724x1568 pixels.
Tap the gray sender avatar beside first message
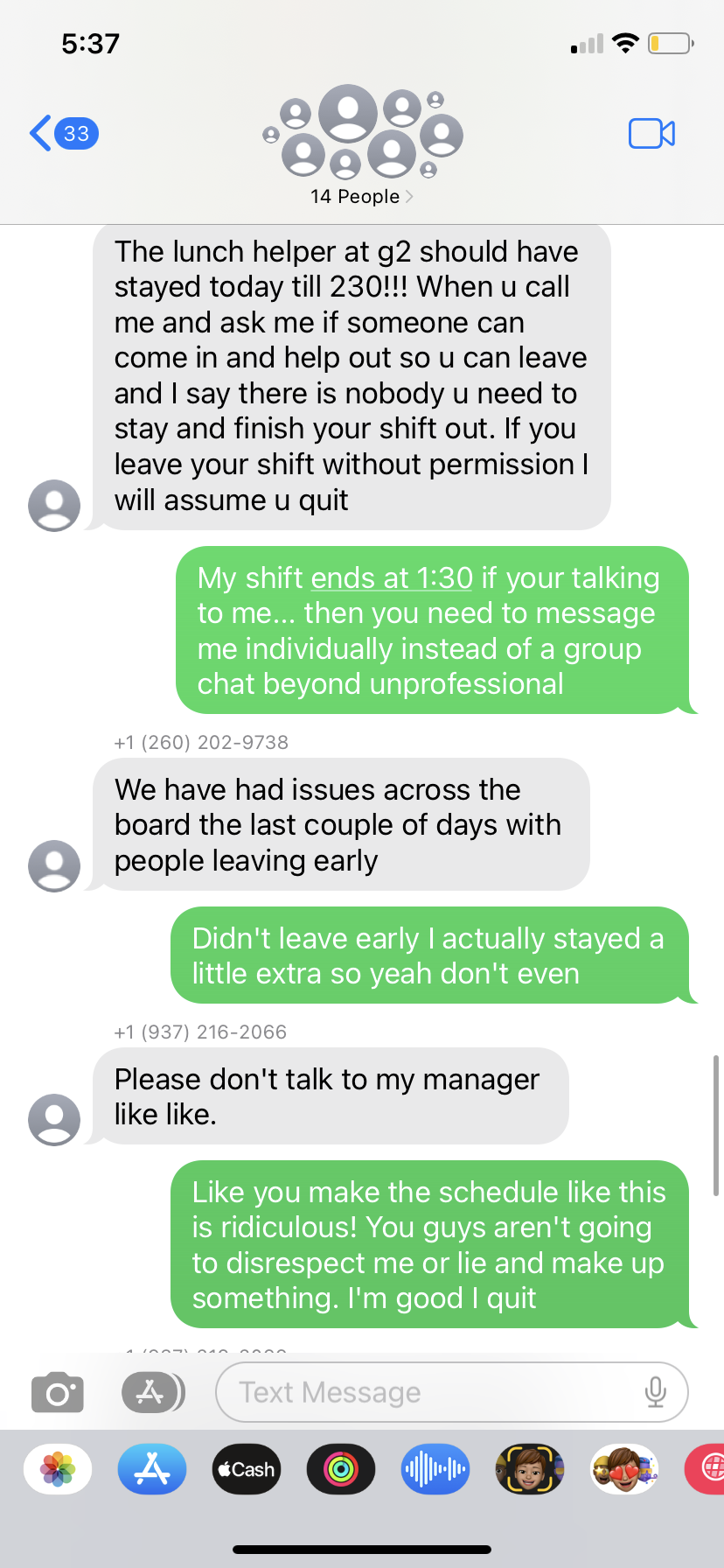[x=54, y=506]
